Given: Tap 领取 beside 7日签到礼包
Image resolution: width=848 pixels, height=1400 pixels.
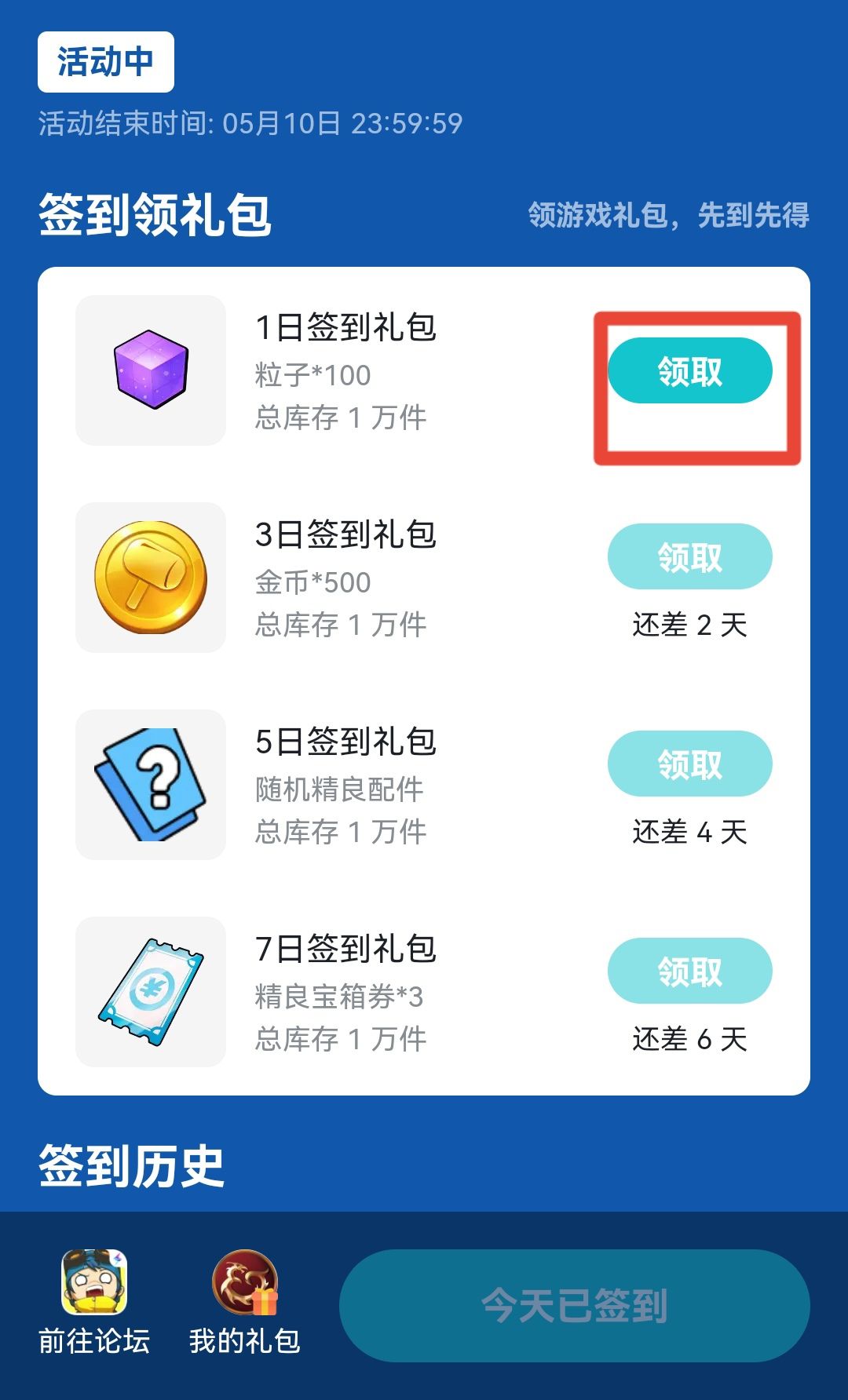Looking at the screenshot, I should (689, 971).
